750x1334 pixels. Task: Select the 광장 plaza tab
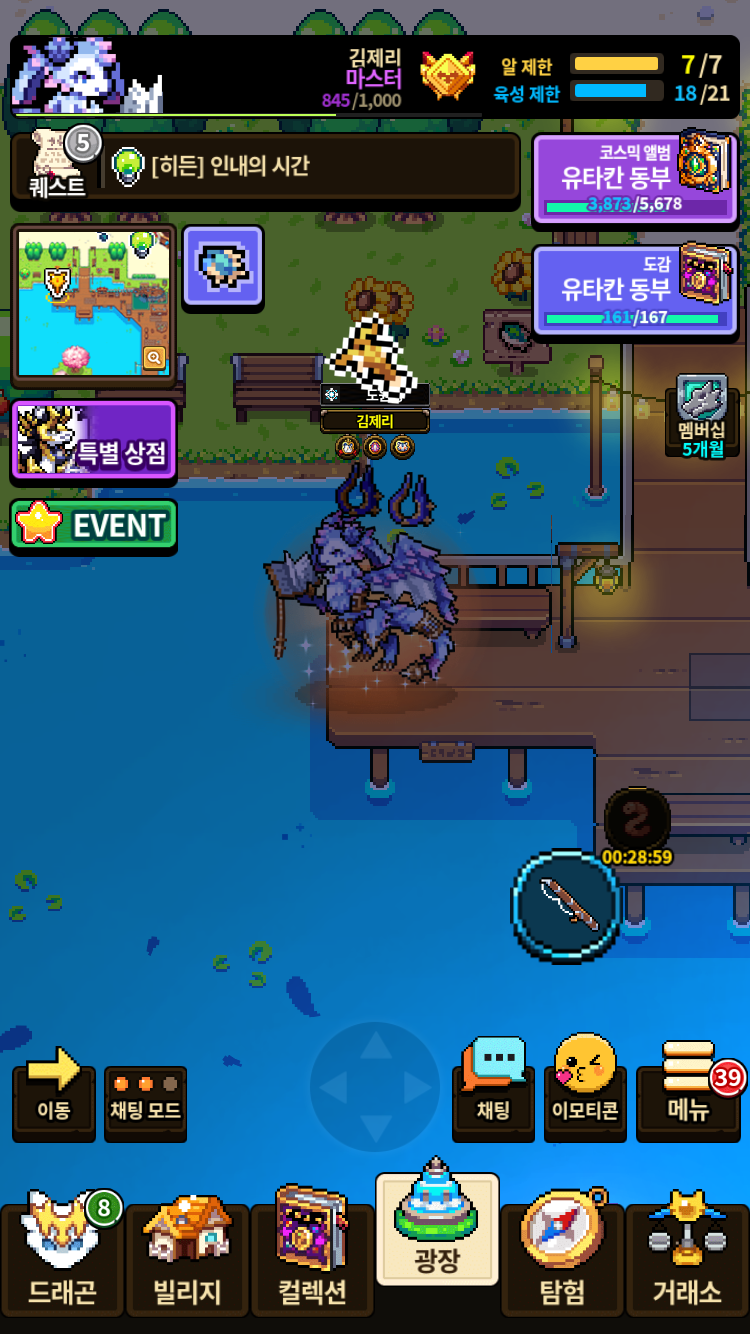[437, 1225]
